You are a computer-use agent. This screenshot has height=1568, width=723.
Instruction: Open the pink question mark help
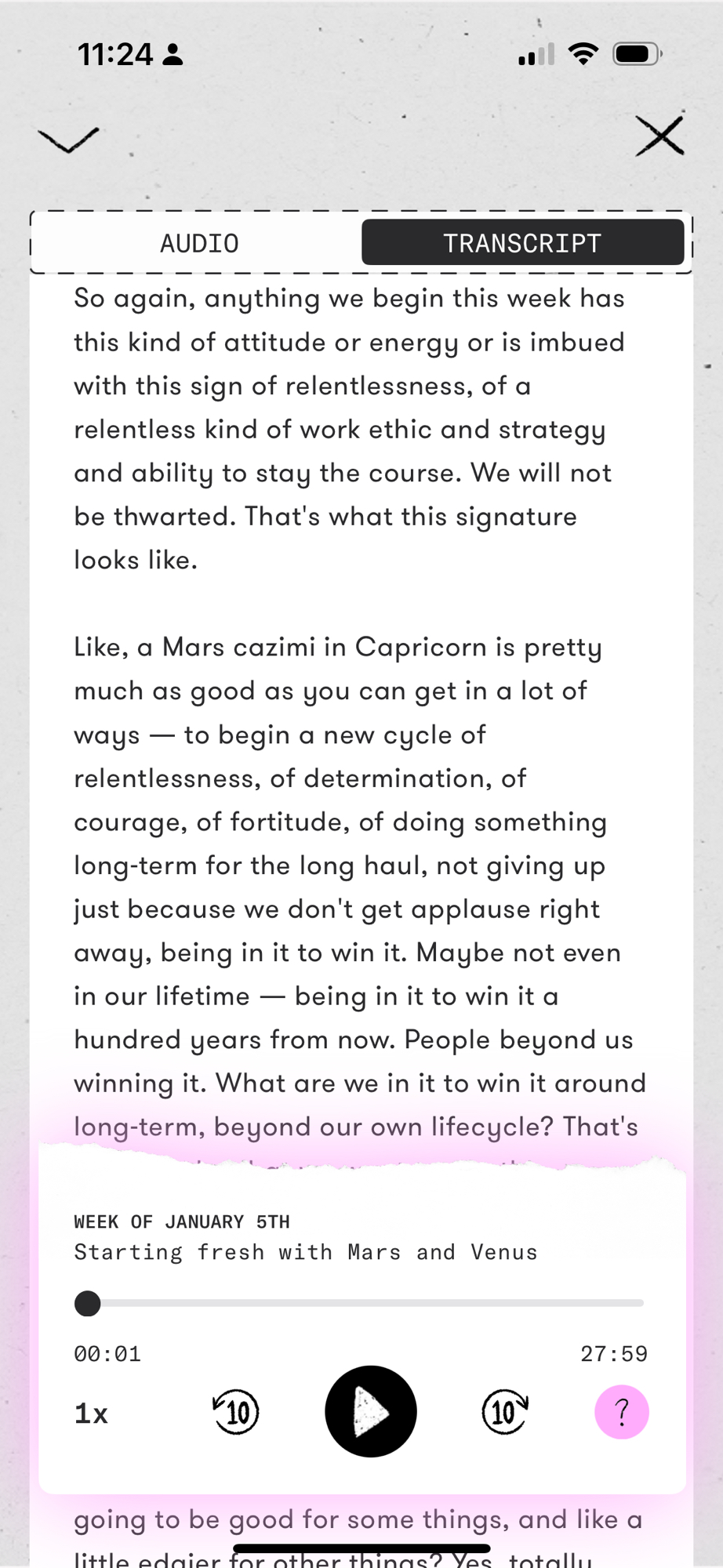[621, 1412]
